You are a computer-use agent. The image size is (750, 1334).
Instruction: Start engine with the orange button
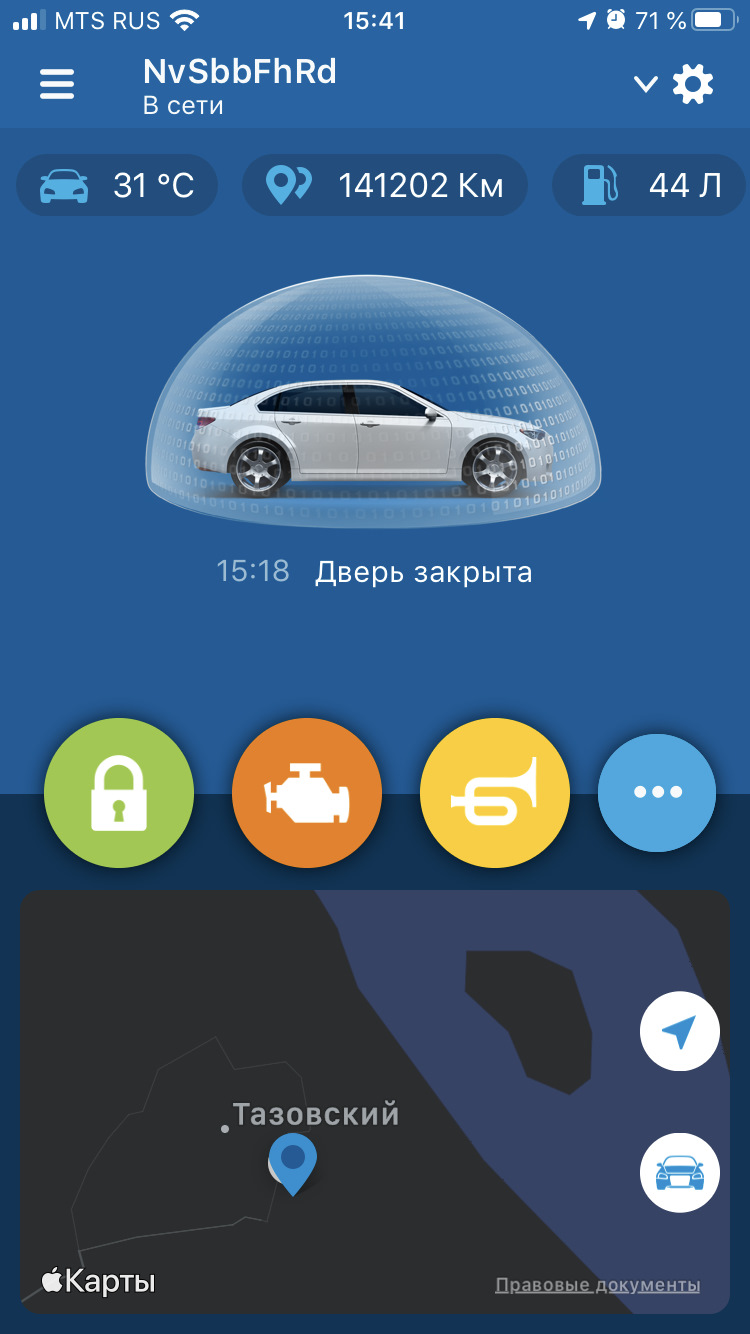pos(307,793)
